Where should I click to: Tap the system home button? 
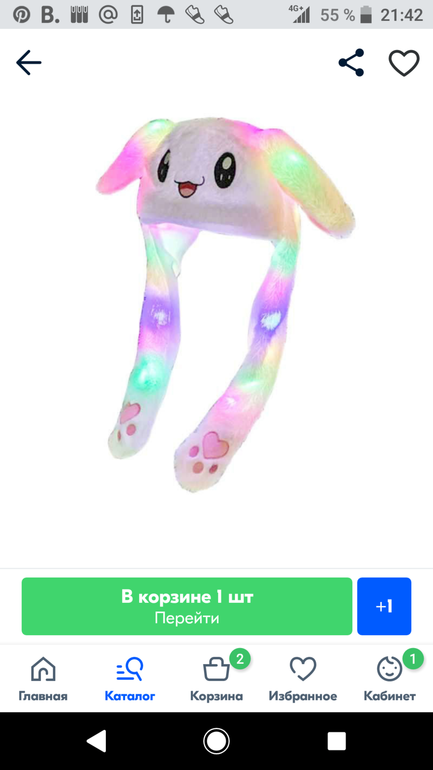216,741
